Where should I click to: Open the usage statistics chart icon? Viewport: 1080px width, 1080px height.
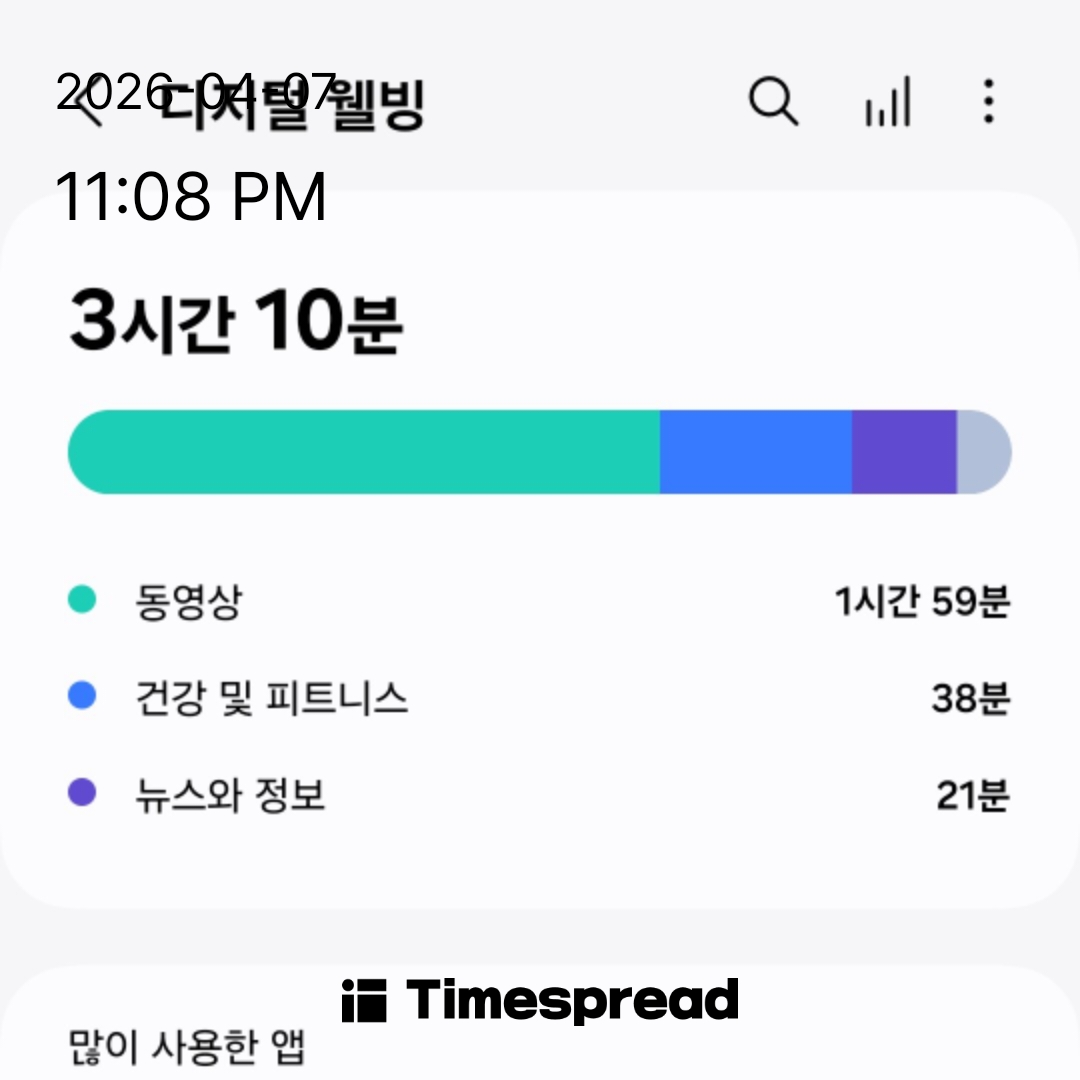[887, 102]
